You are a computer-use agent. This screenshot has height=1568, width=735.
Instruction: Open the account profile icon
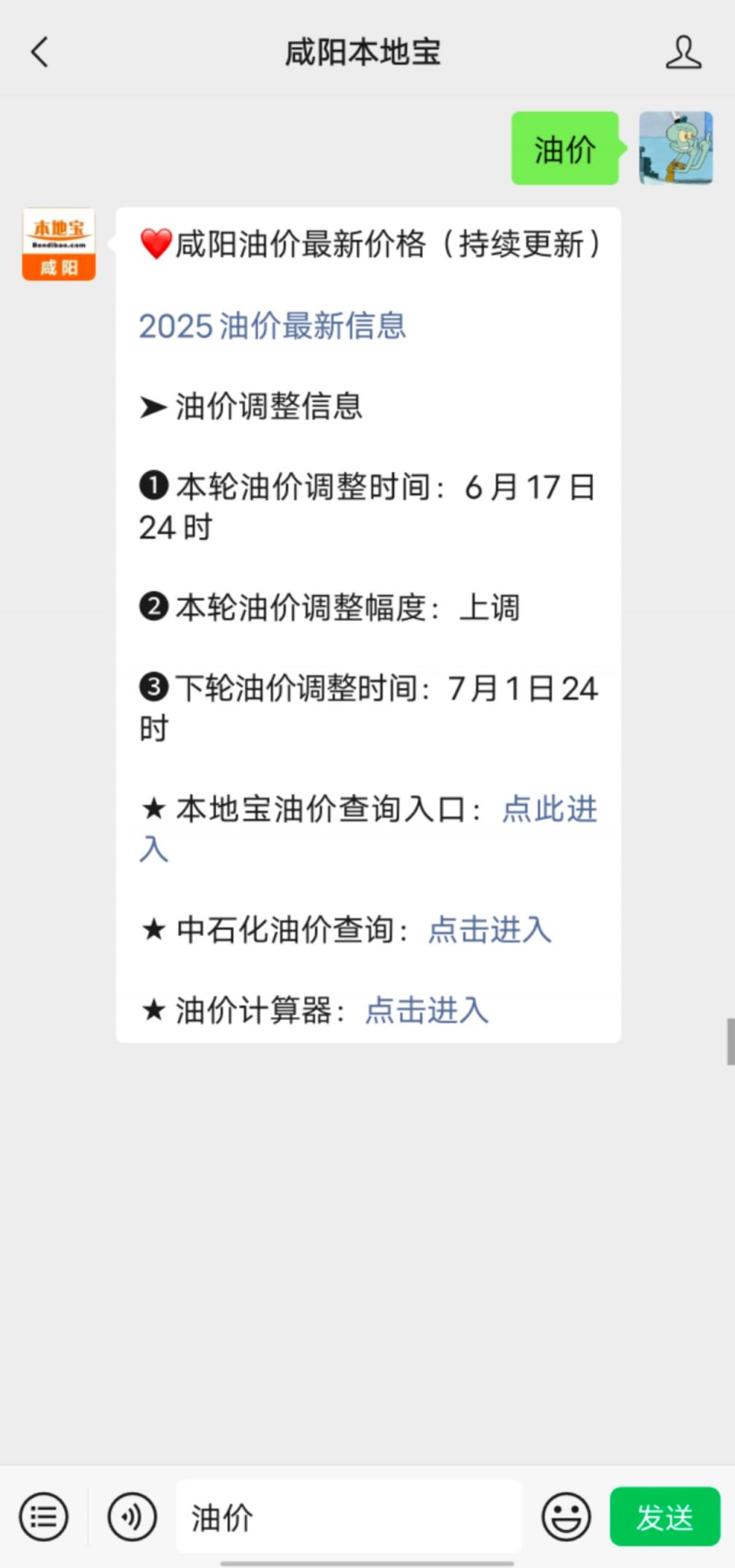[x=683, y=53]
